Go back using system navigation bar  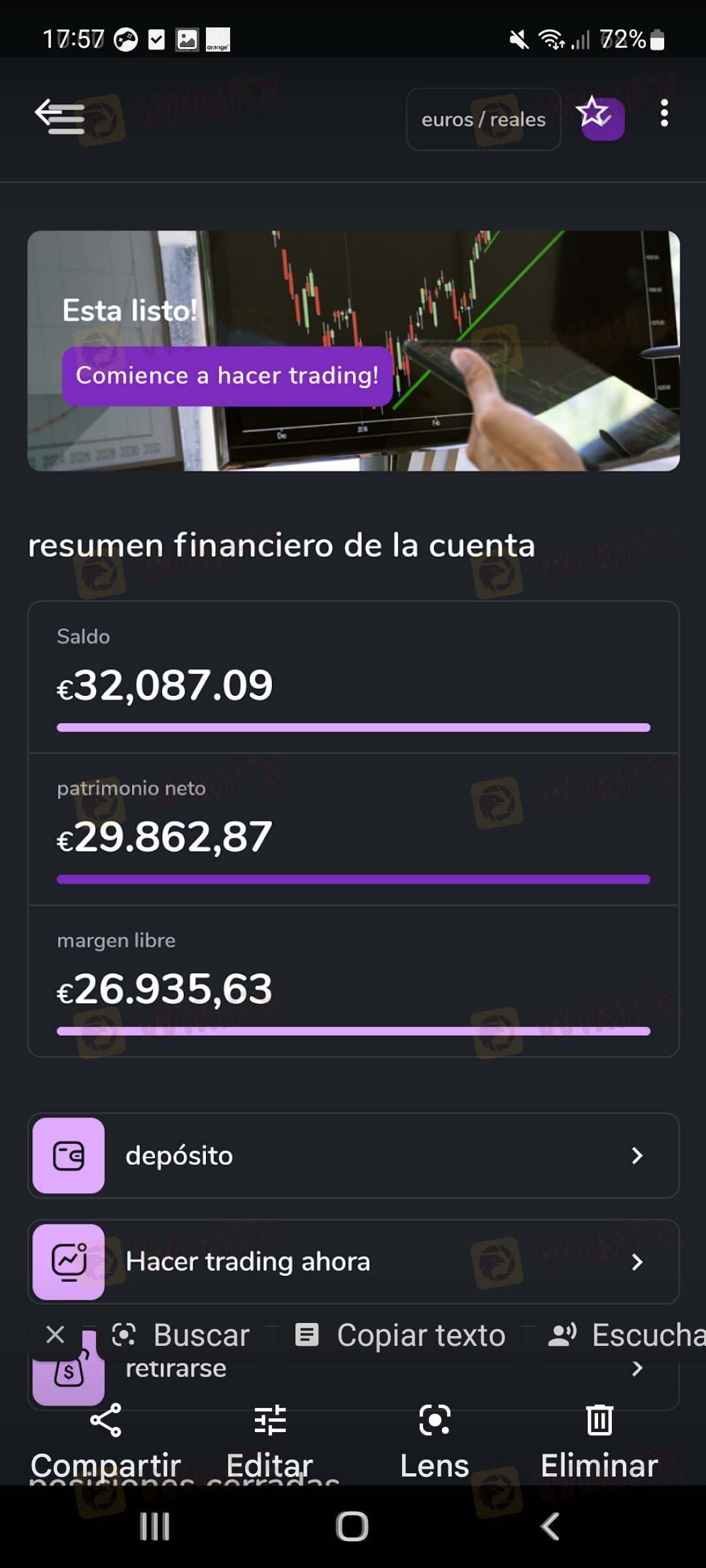(550, 1526)
